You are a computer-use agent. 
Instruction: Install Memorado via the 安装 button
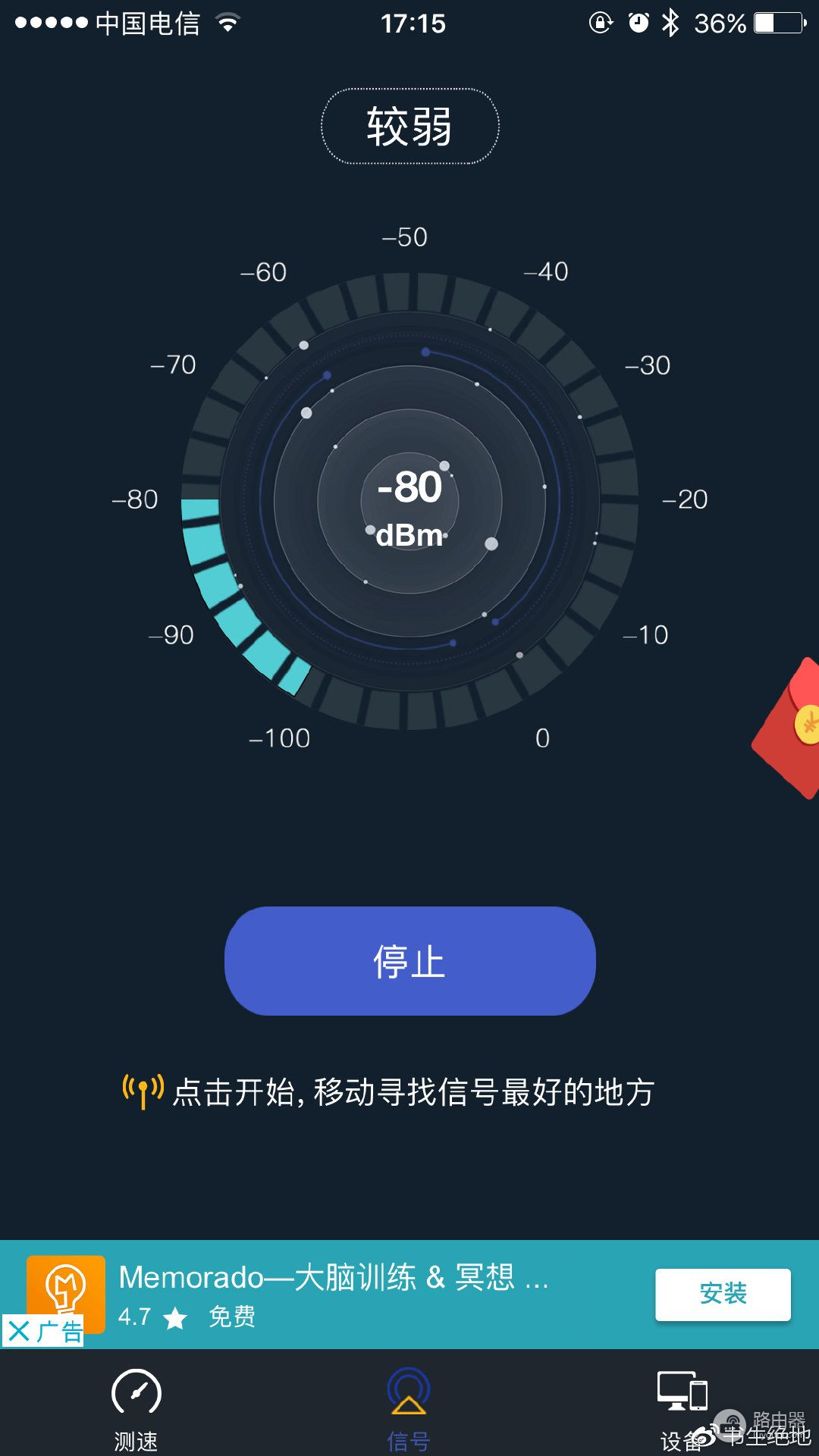tap(723, 1294)
